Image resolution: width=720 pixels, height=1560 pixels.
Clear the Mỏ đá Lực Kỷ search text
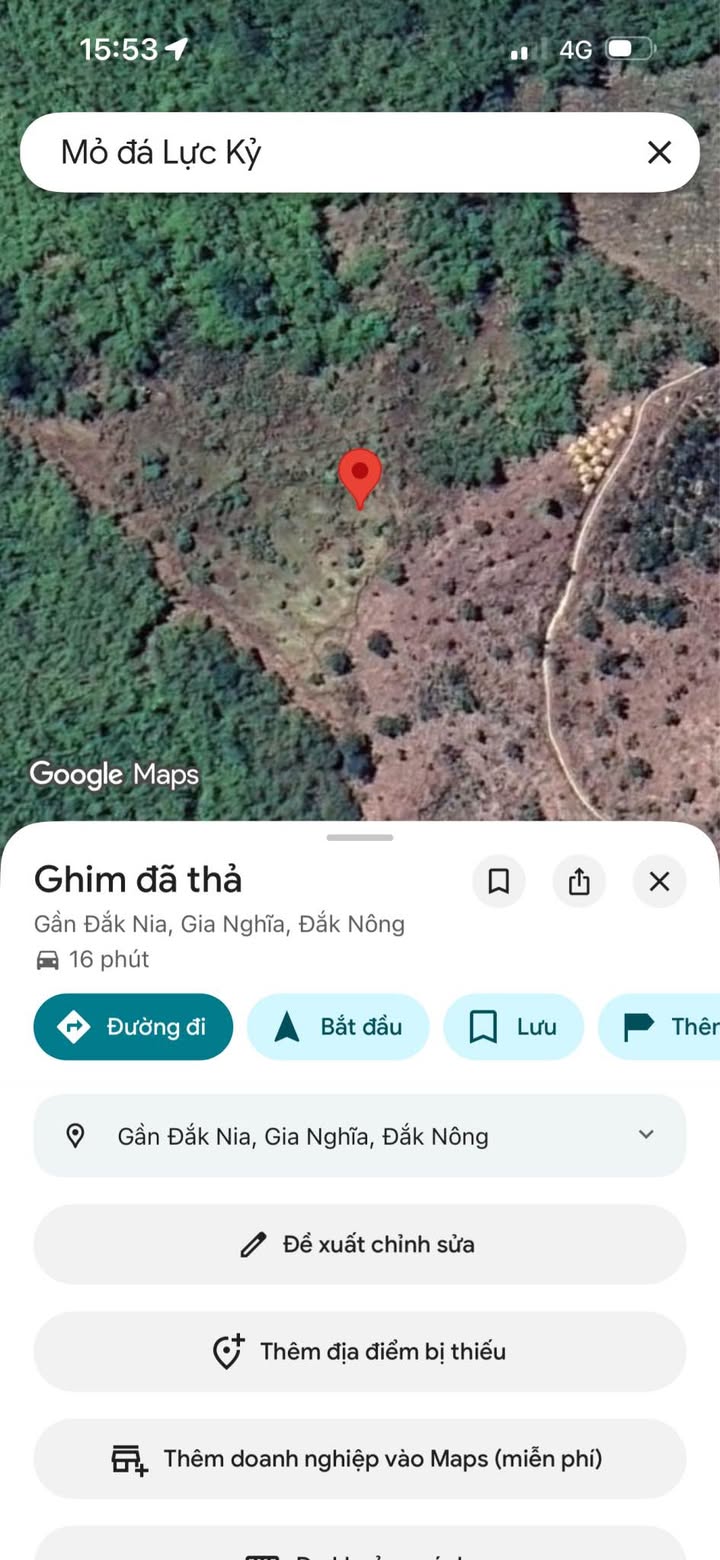[659, 152]
